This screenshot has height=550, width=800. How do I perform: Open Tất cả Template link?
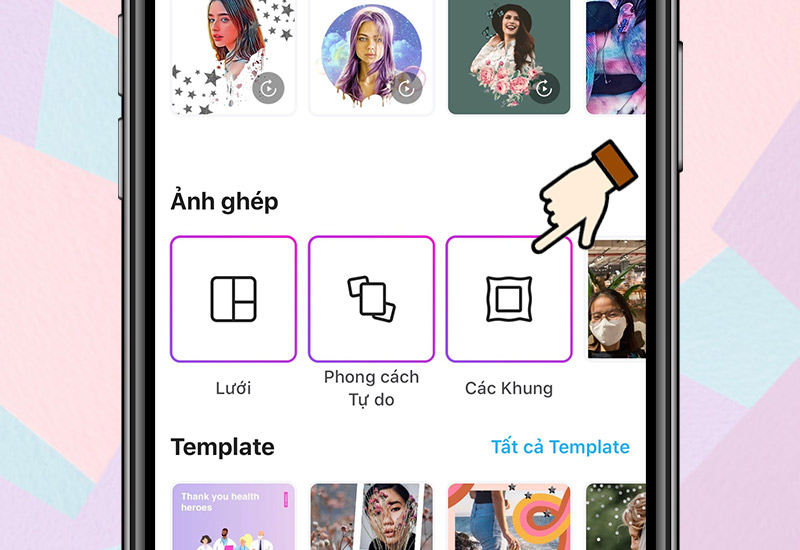(560, 447)
